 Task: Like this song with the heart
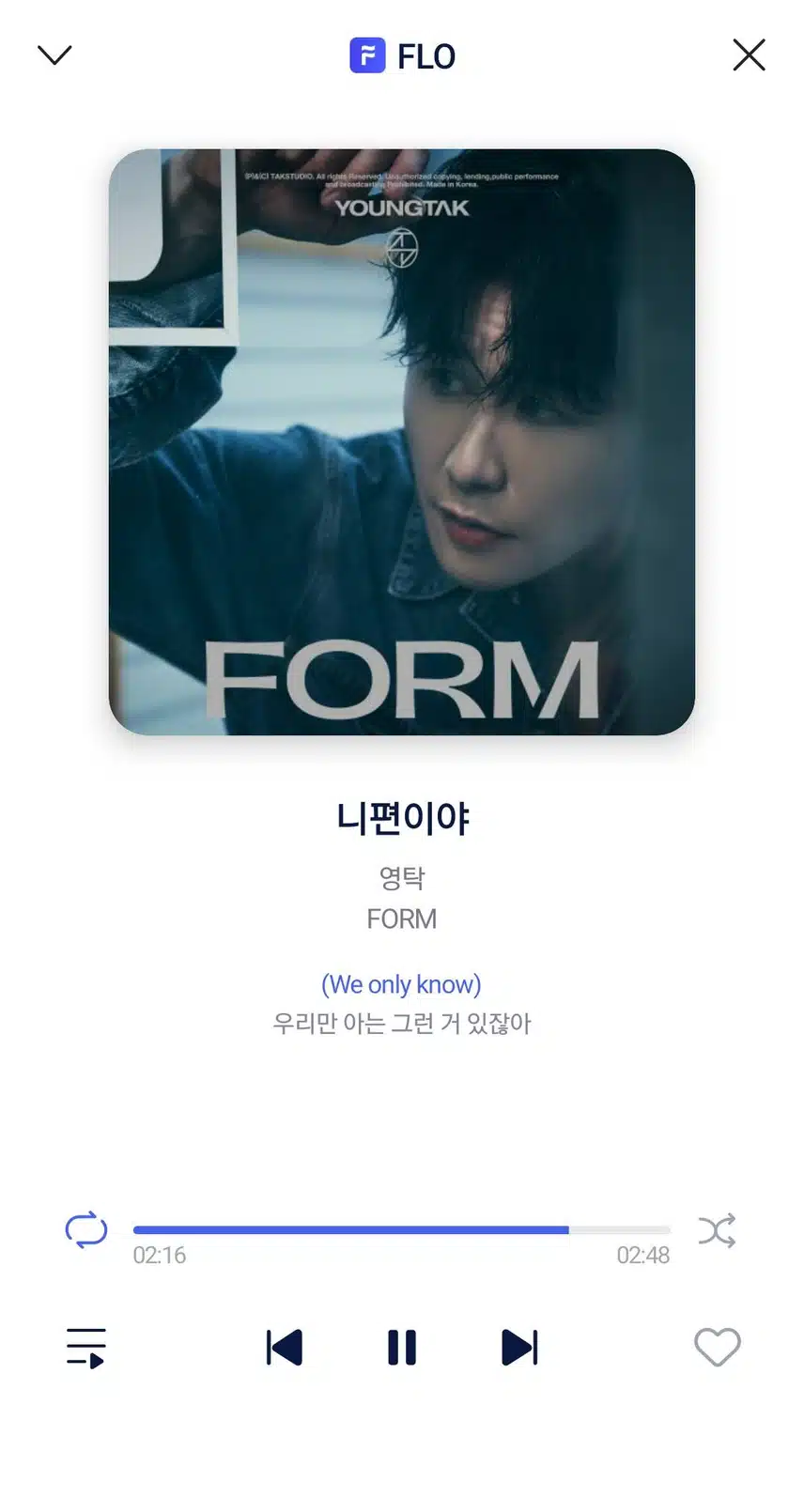(x=717, y=1348)
